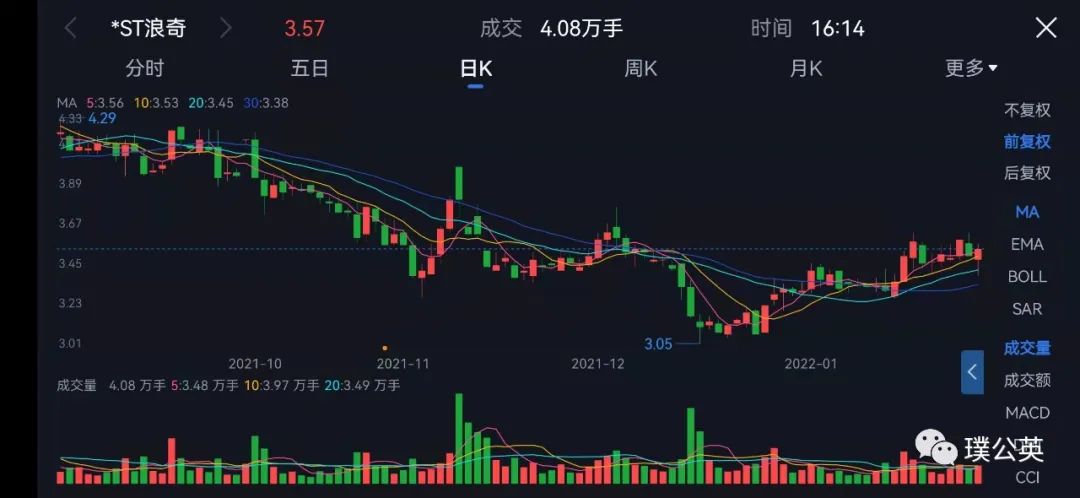Image resolution: width=1080 pixels, height=498 pixels.
Task: Select 不复权 price adjustment
Action: click(1027, 110)
